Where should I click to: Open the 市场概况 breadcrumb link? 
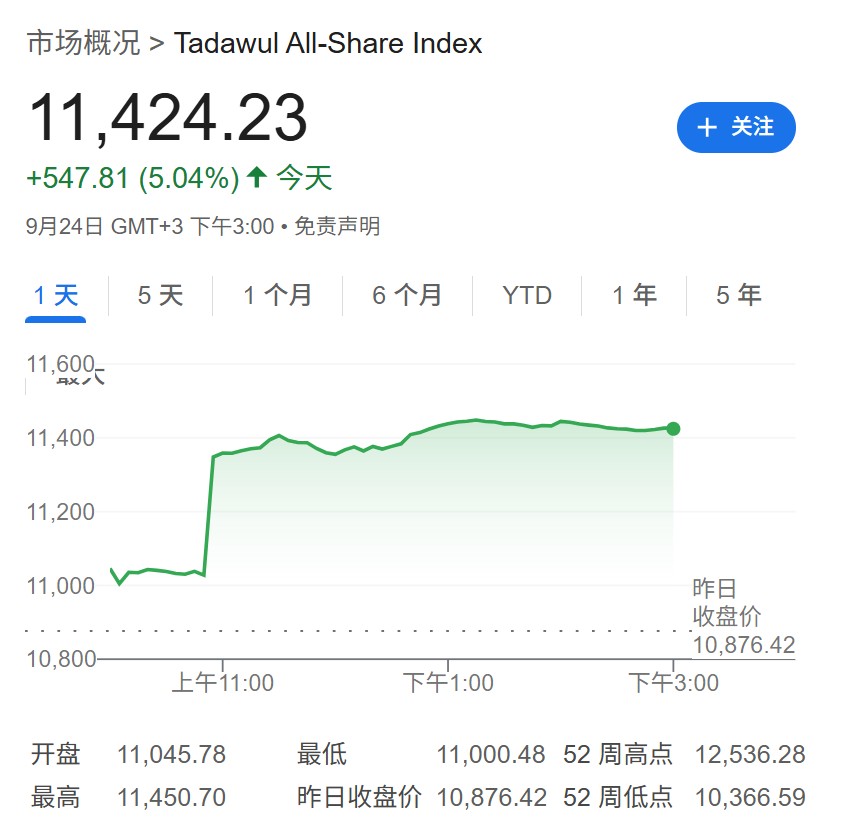click(x=83, y=44)
